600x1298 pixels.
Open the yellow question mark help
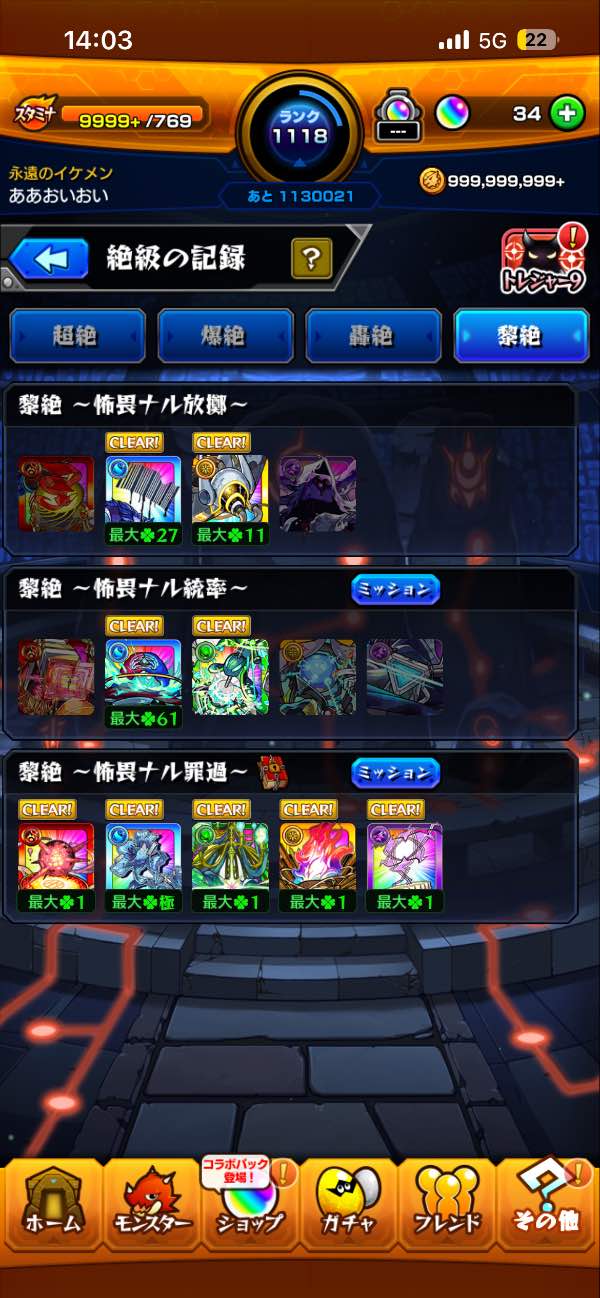pos(312,260)
